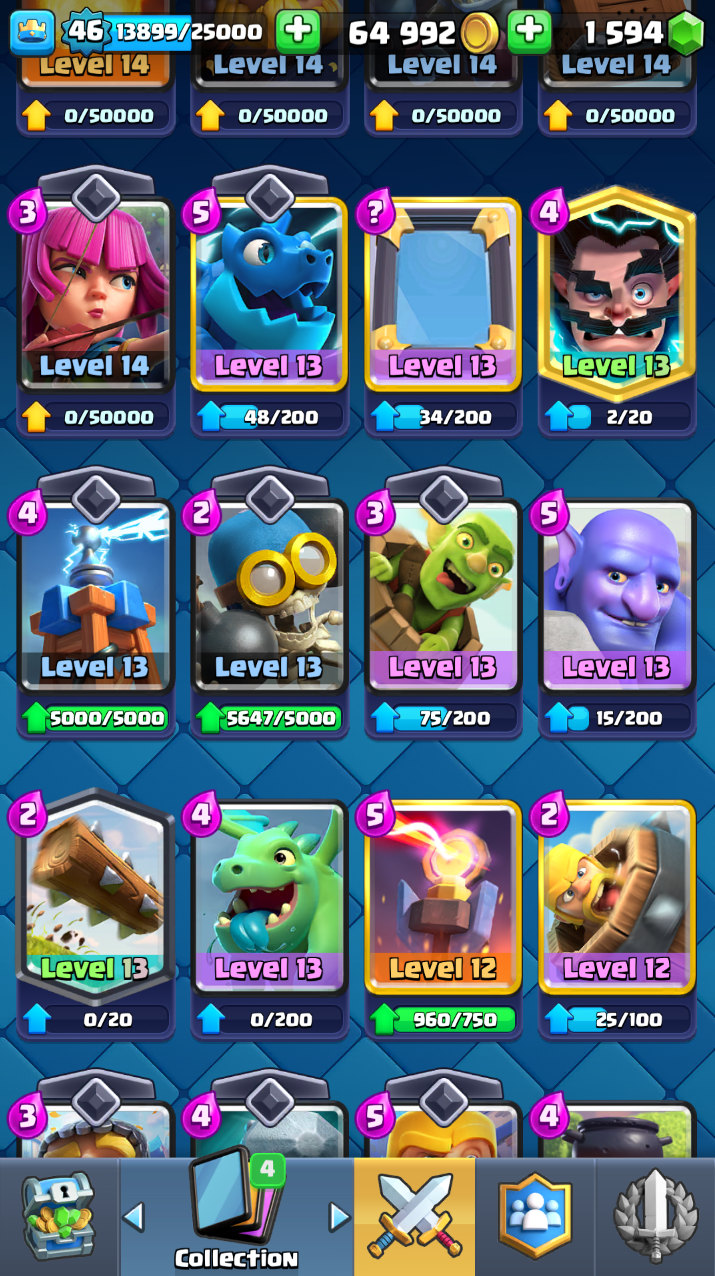This screenshot has height=1276, width=715.
Task: Open the Mirror card details
Action: click(x=443, y=300)
